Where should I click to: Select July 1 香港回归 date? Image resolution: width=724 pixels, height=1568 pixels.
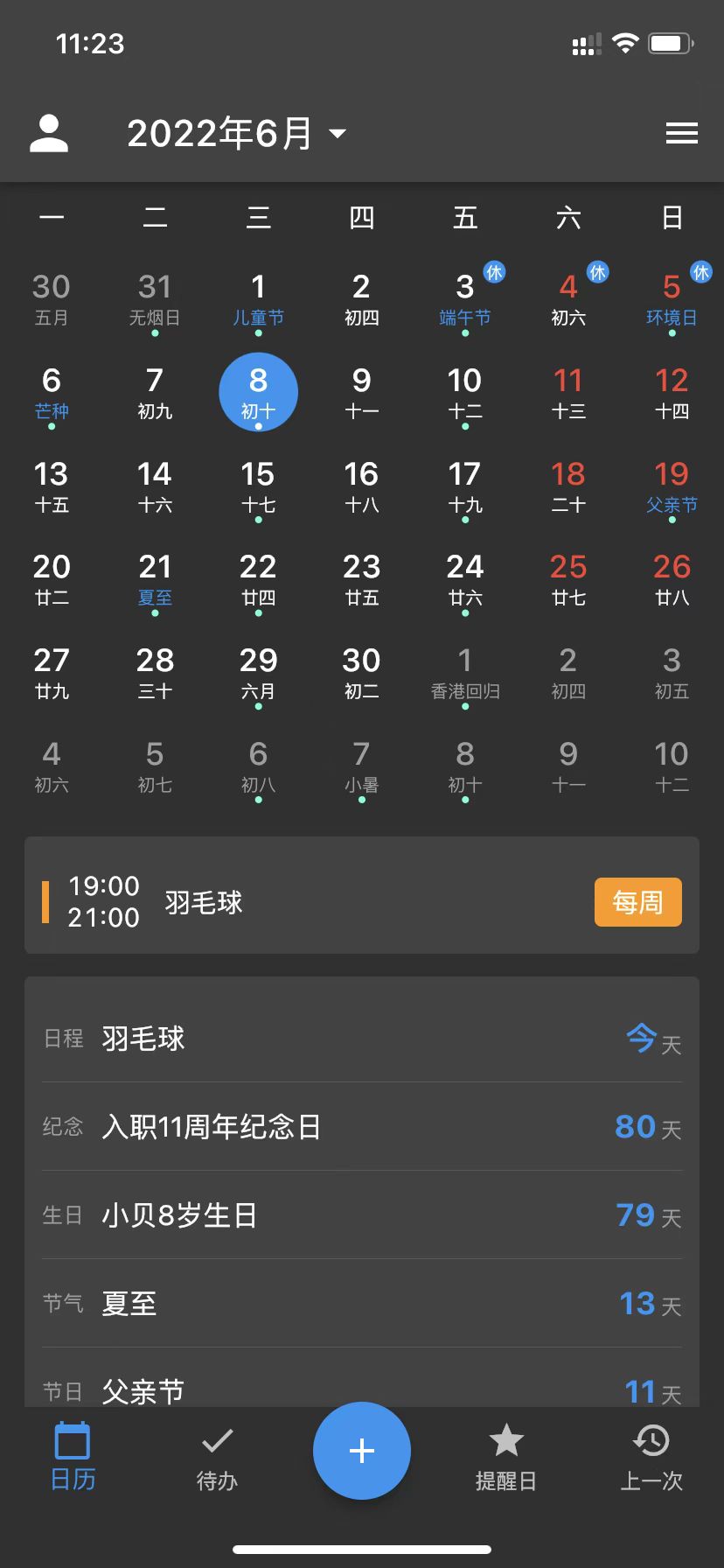464,673
